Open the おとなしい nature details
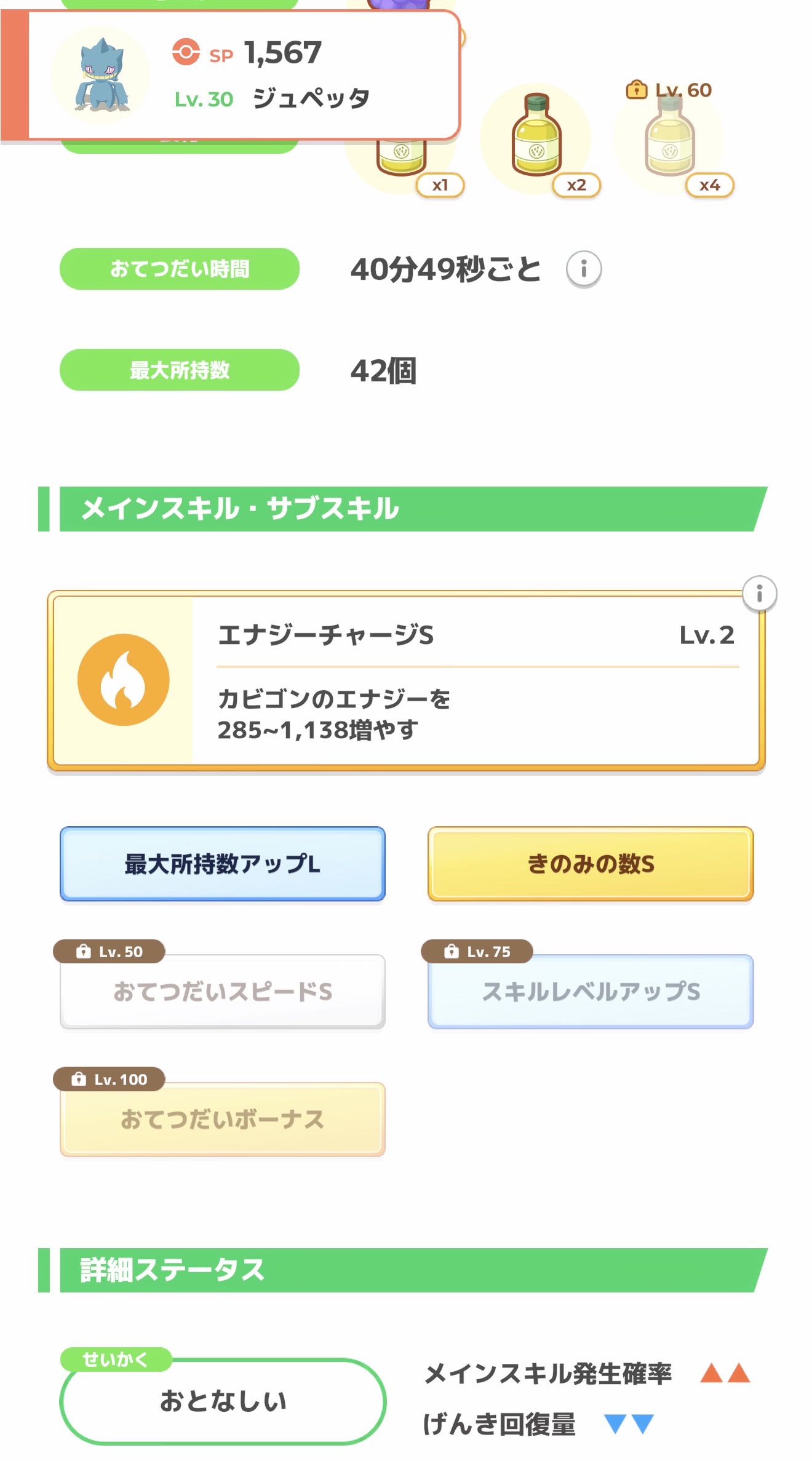 pos(223,1401)
